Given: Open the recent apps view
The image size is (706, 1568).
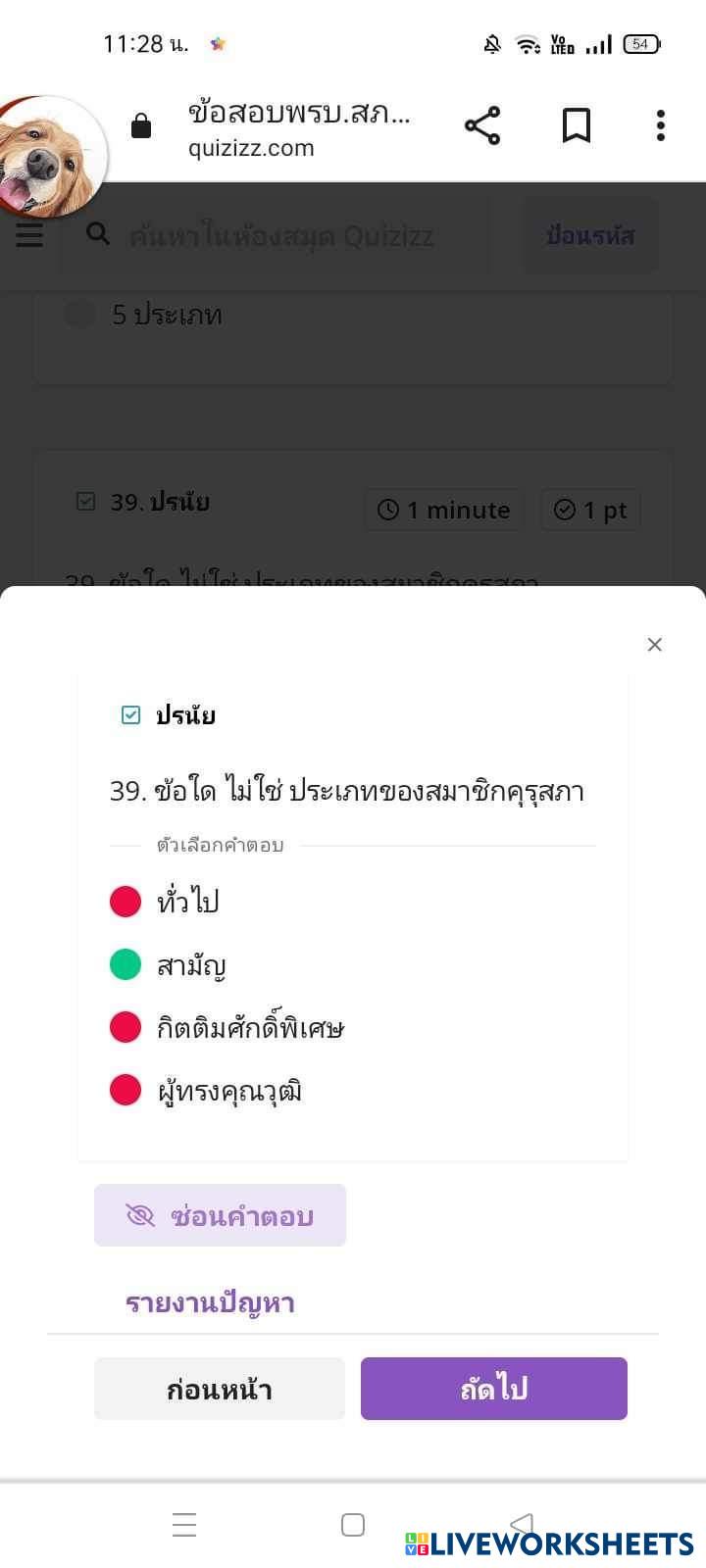Looking at the screenshot, I should pyautogui.click(x=184, y=1525).
